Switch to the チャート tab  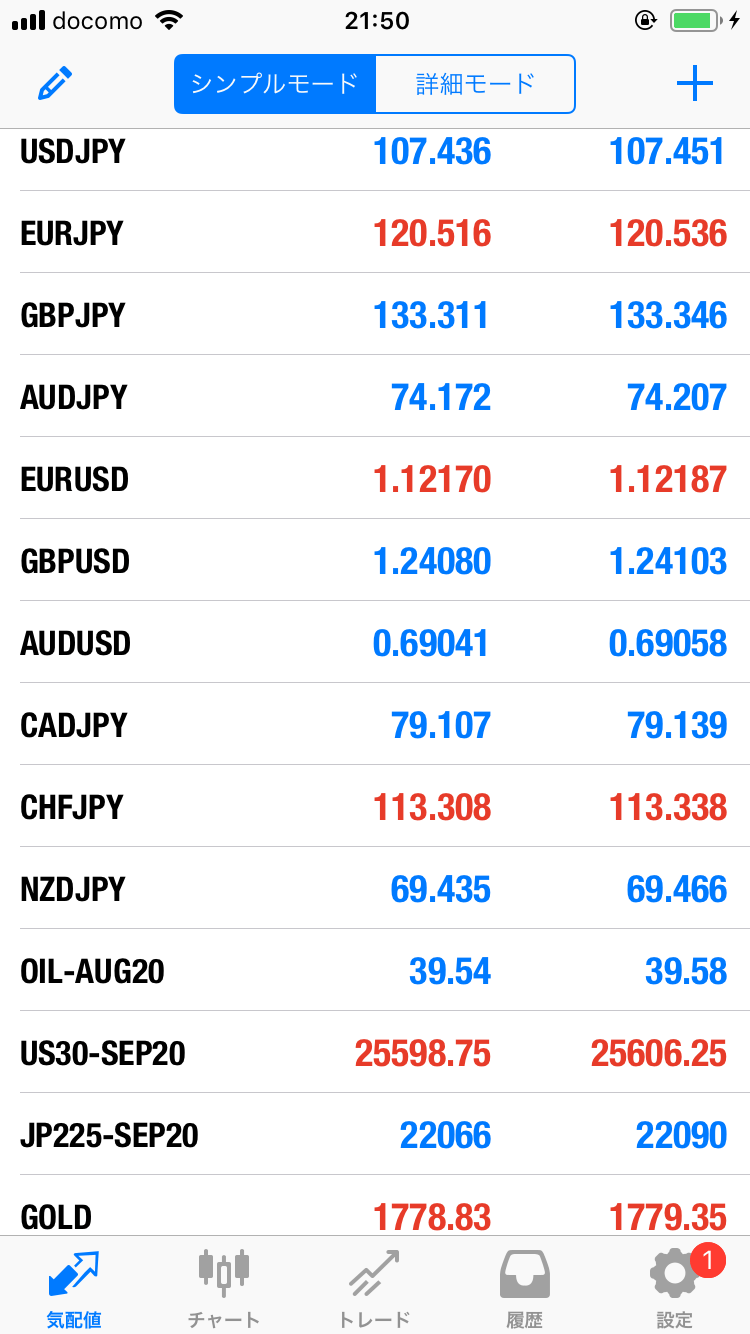click(224, 1286)
